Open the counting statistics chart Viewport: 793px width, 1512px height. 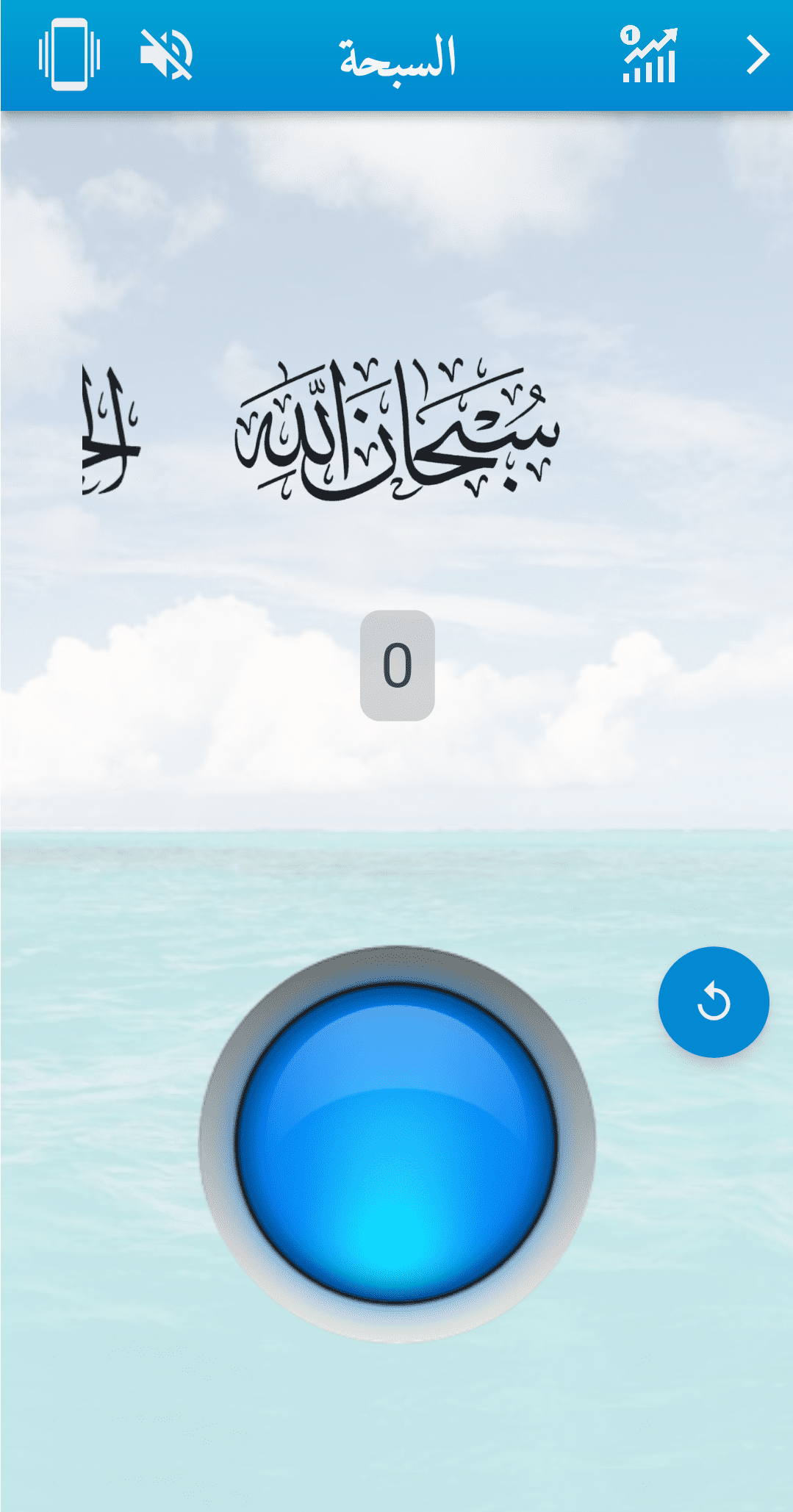click(x=650, y=55)
